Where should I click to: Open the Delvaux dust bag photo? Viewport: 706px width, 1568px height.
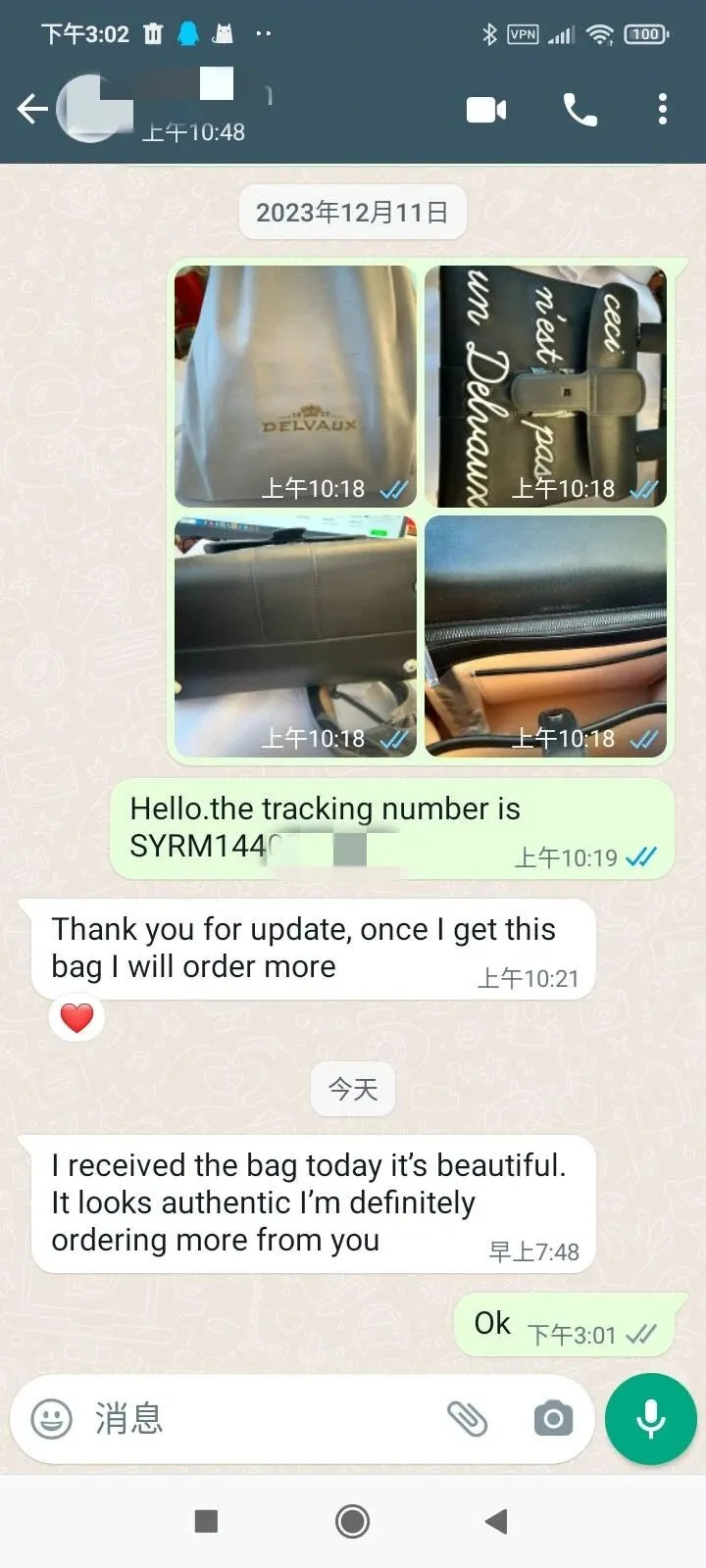(x=295, y=385)
